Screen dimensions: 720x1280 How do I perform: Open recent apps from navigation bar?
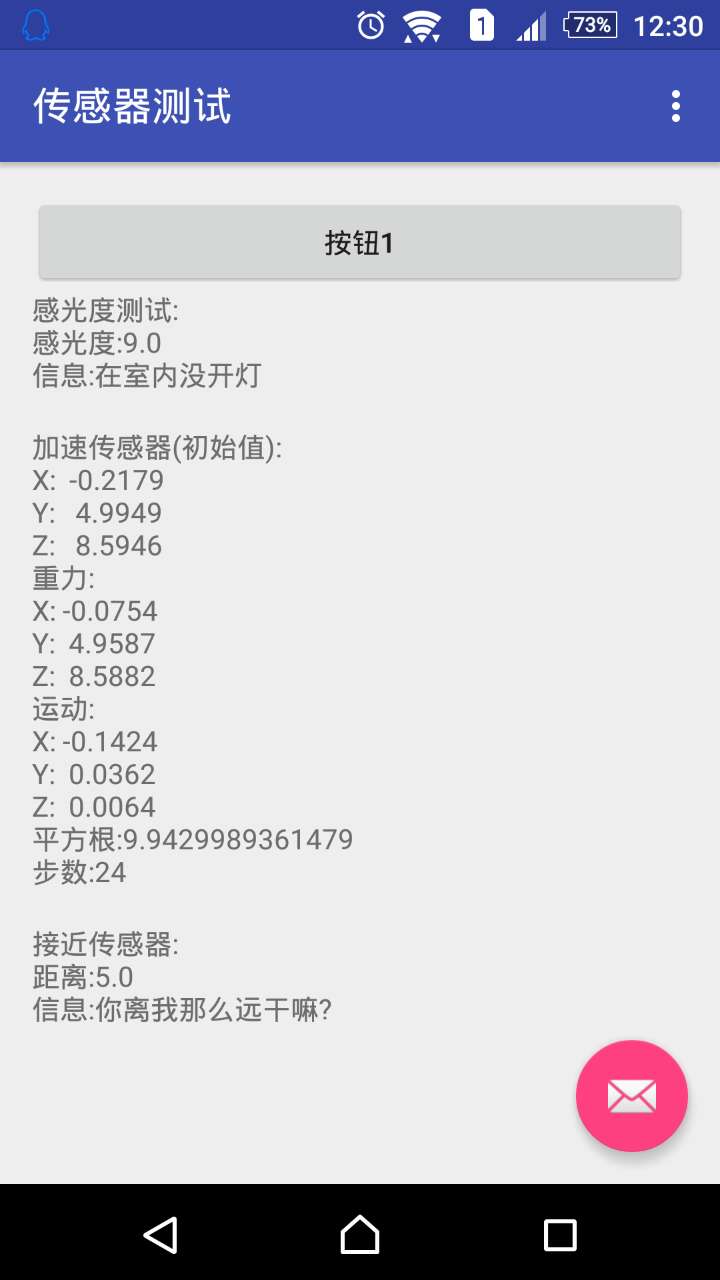tap(560, 1234)
